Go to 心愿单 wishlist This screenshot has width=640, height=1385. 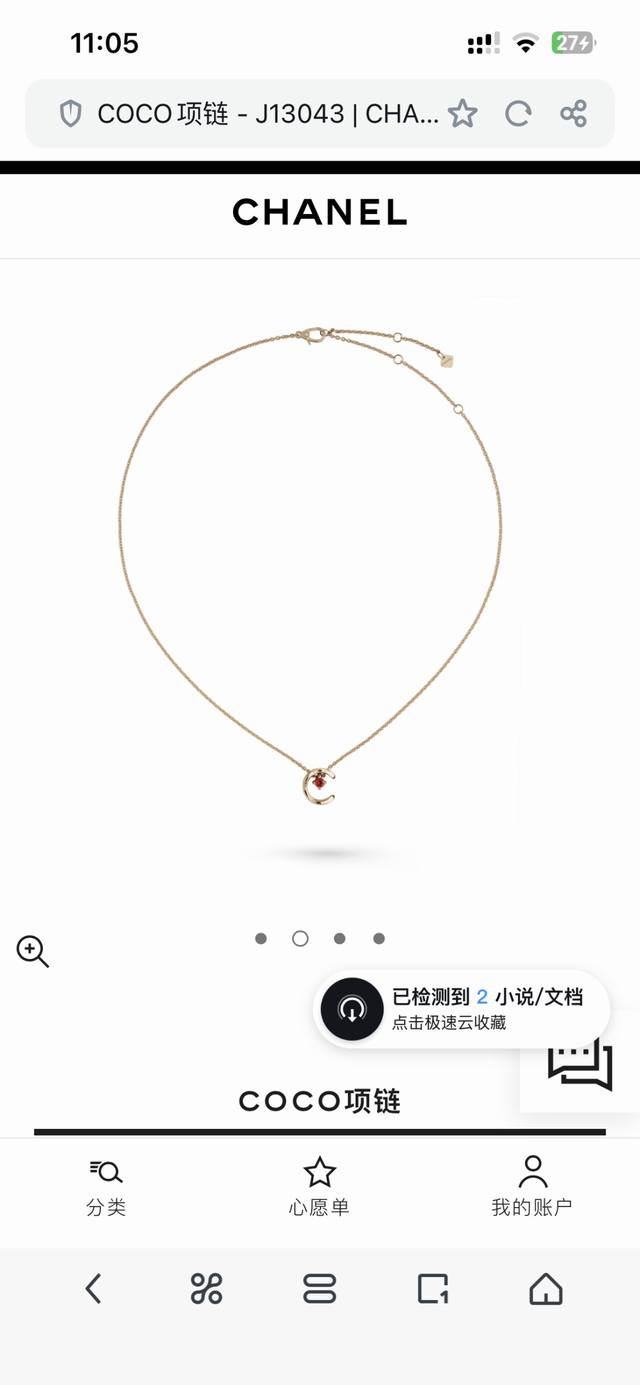tap(319, 1188)
